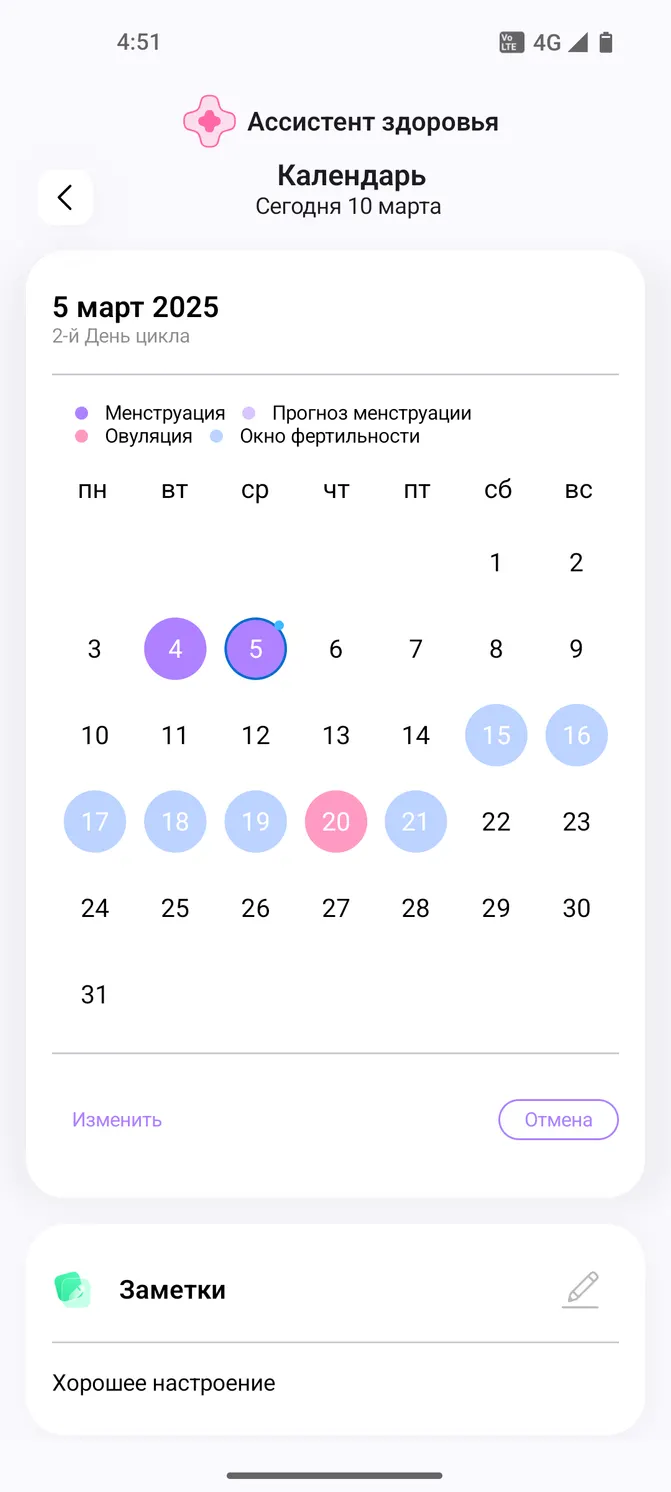Pick day 10 in the calendar

pos(95,735)
